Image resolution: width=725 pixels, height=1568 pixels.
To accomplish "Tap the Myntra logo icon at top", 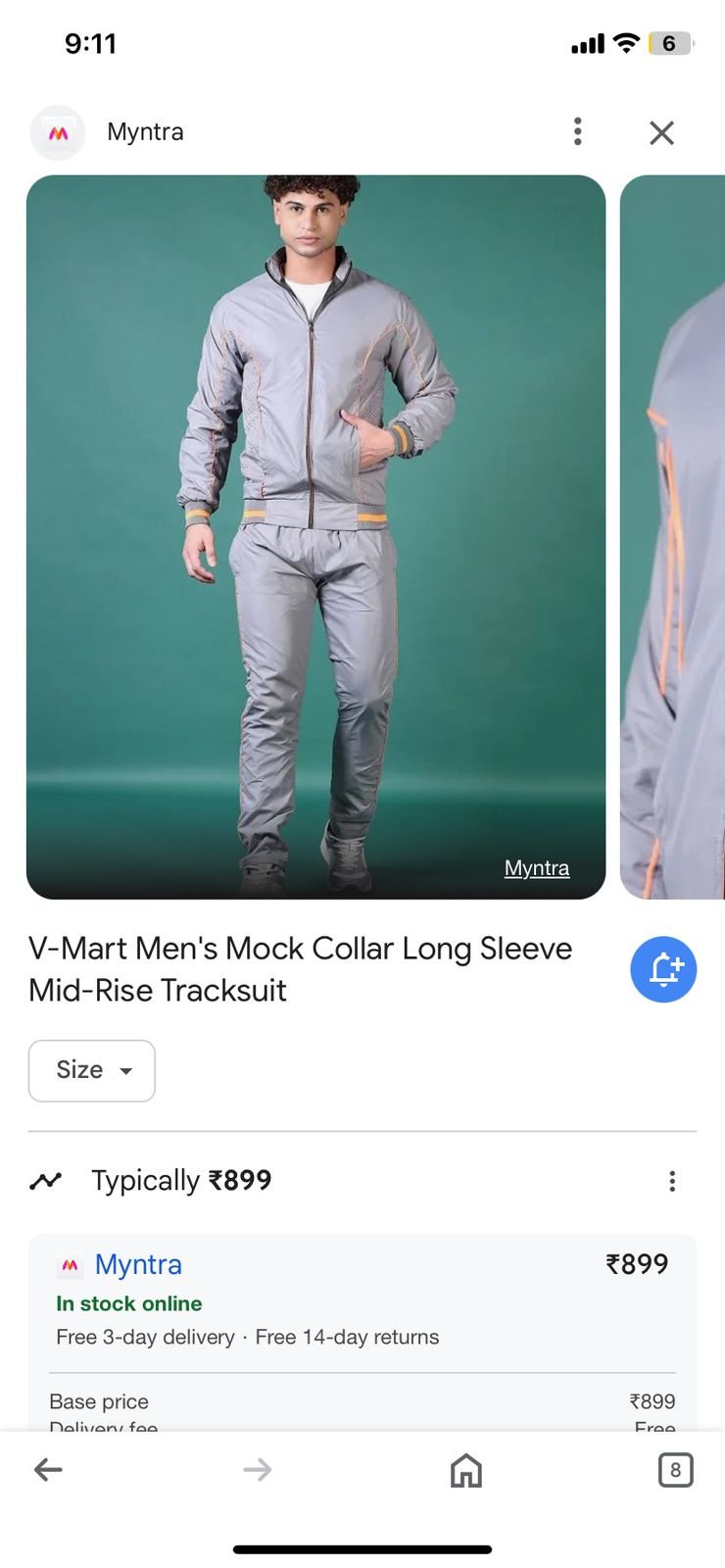I will [58, 132].
